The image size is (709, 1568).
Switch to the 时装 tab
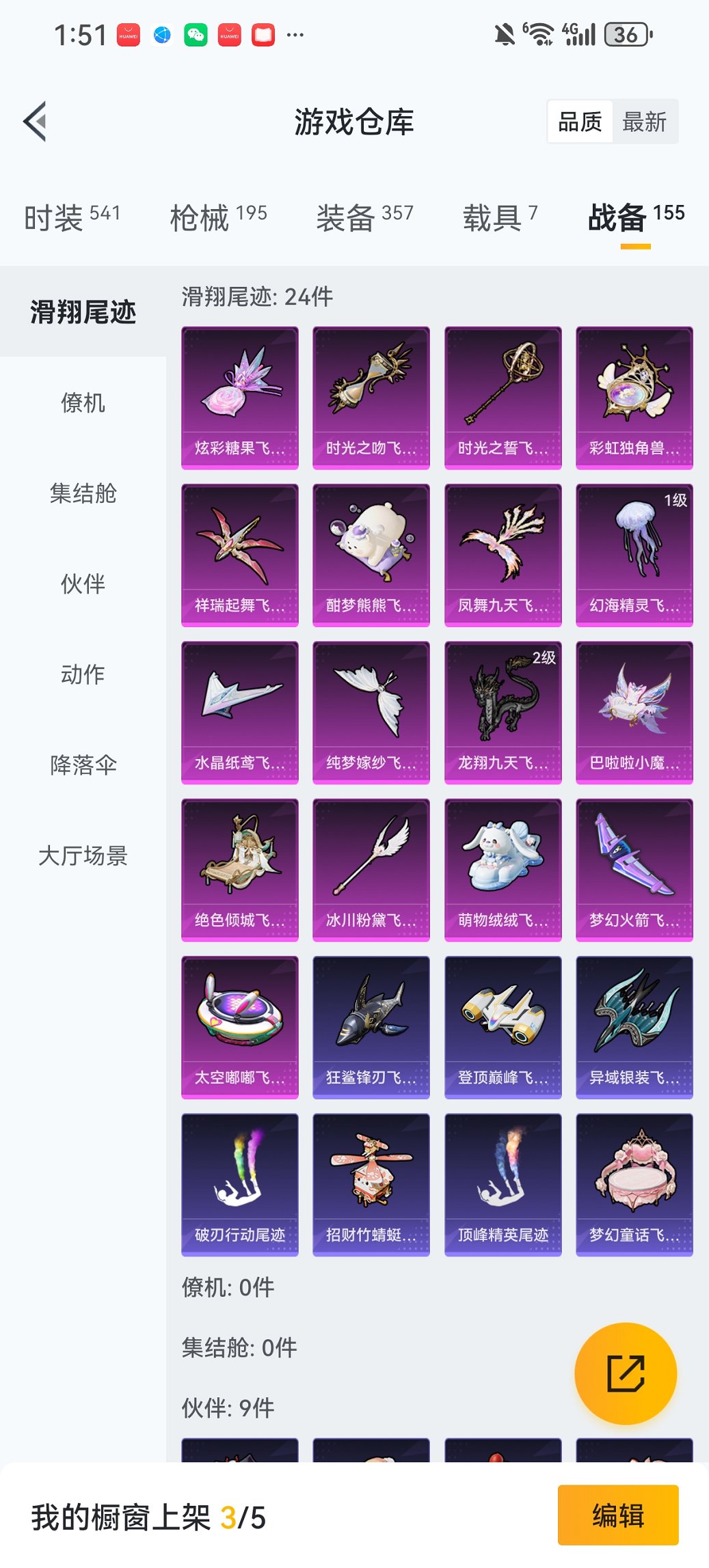click(72, 217)
